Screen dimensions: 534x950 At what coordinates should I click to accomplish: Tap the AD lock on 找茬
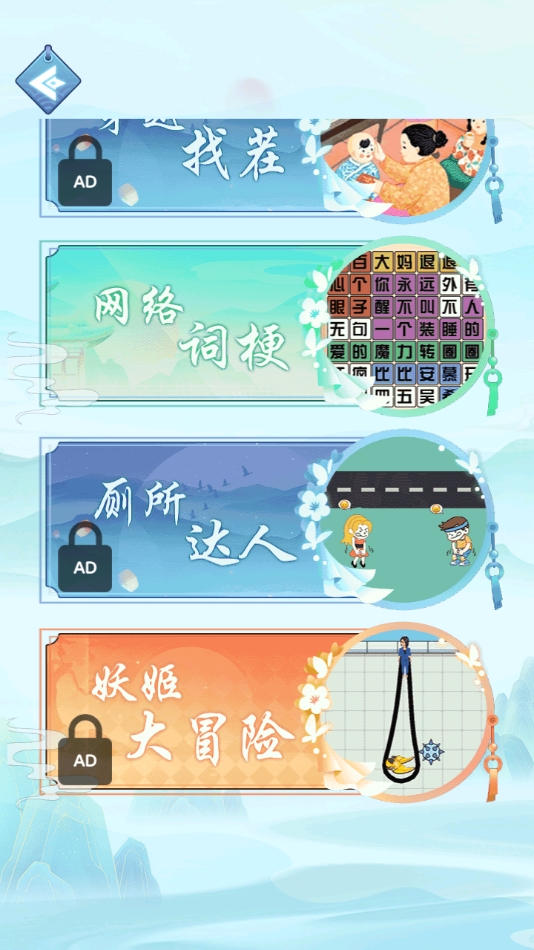[x=85, y=171]
